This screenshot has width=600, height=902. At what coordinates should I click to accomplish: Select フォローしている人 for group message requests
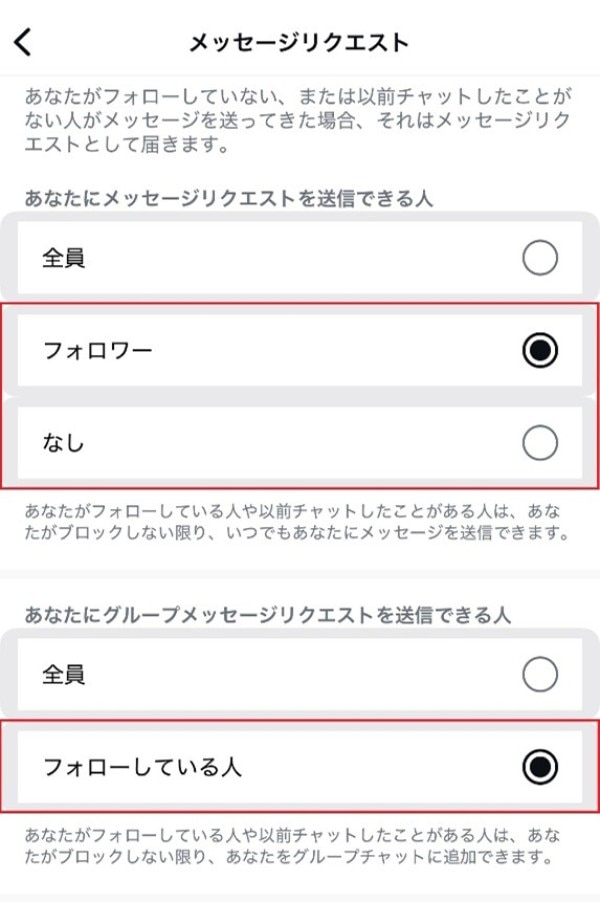point(540,767)
